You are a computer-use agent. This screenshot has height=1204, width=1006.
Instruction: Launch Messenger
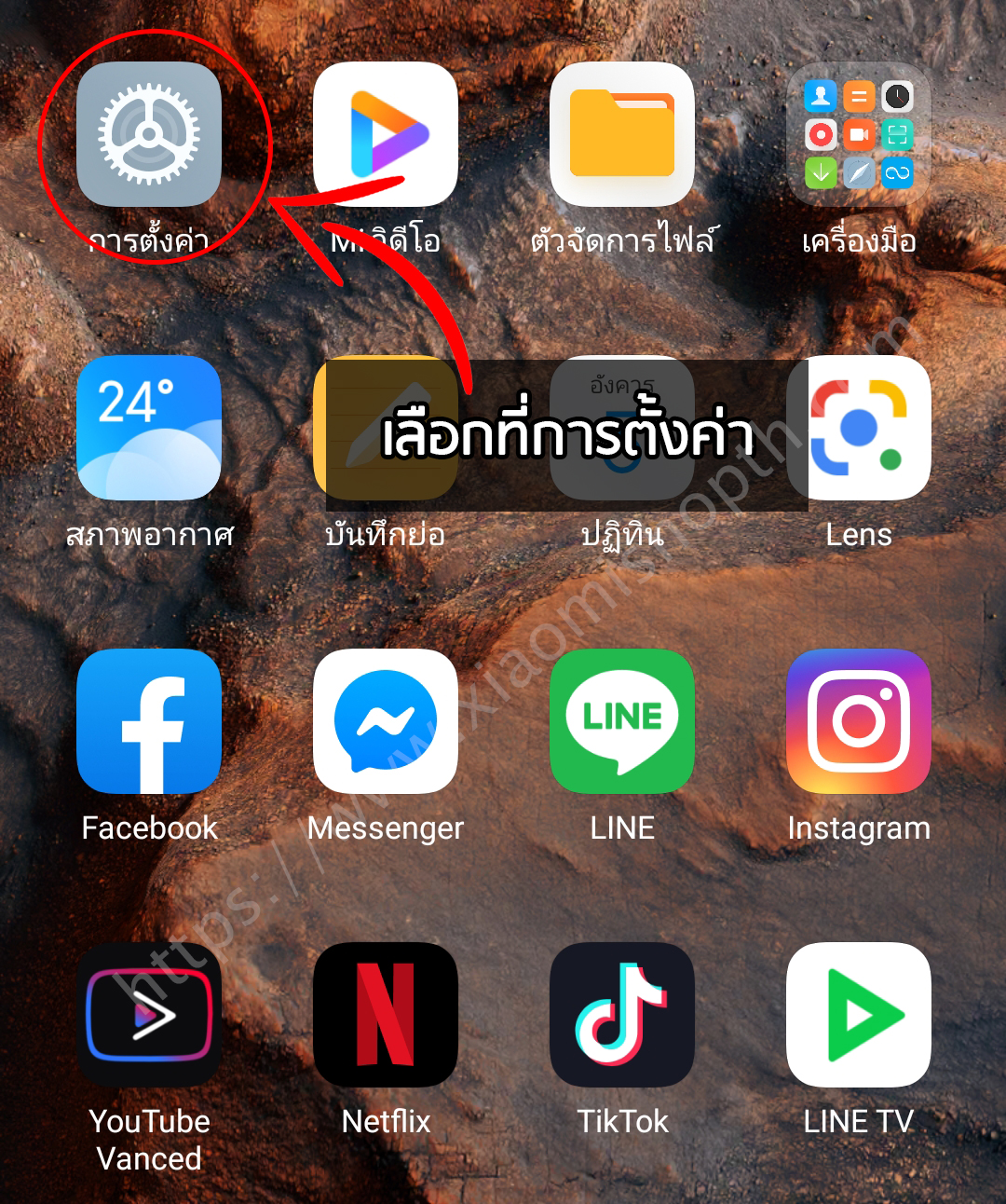click(x=386, y=721)
